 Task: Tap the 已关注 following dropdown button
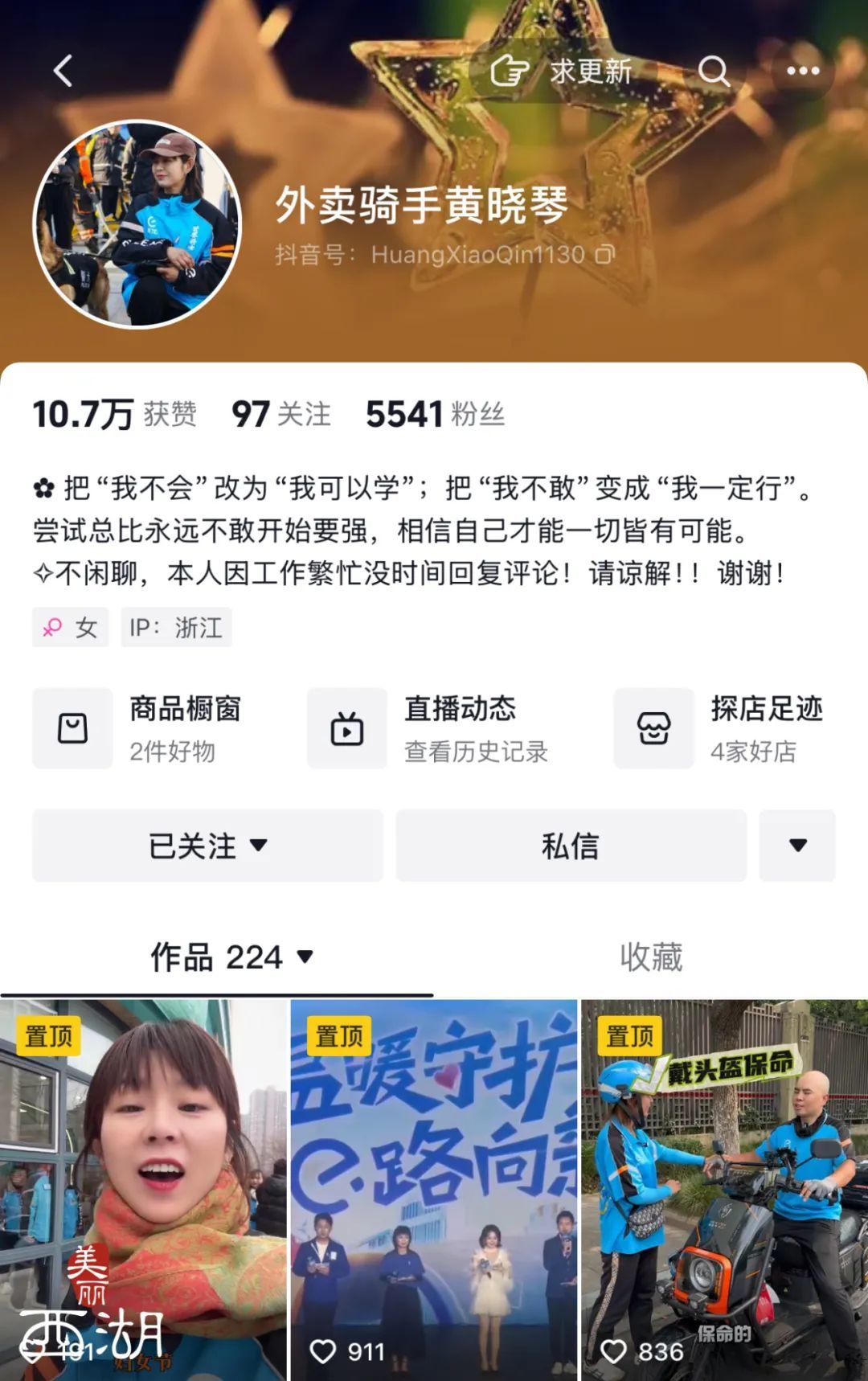click(207, 846)
